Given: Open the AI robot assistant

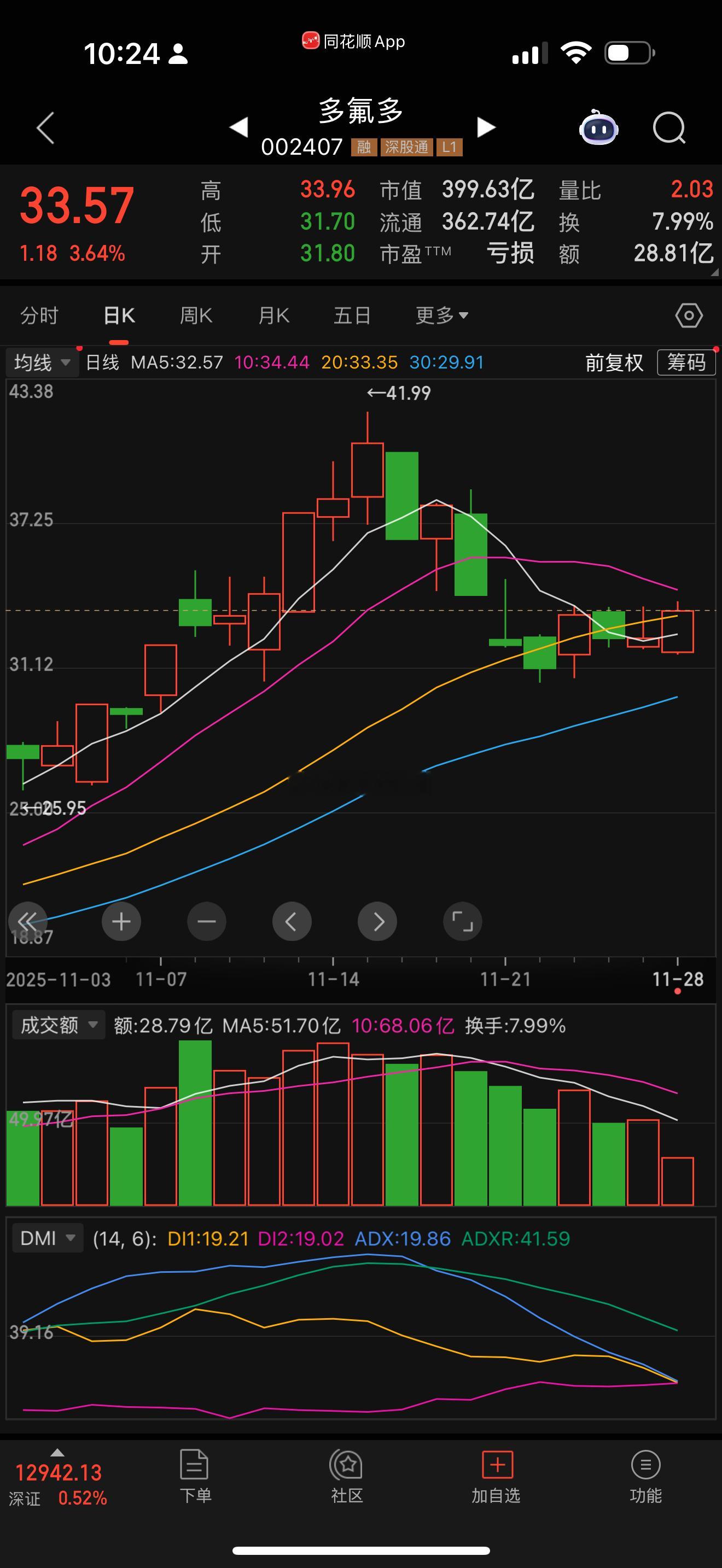Looking at the screenshot, I should (598, 128).
